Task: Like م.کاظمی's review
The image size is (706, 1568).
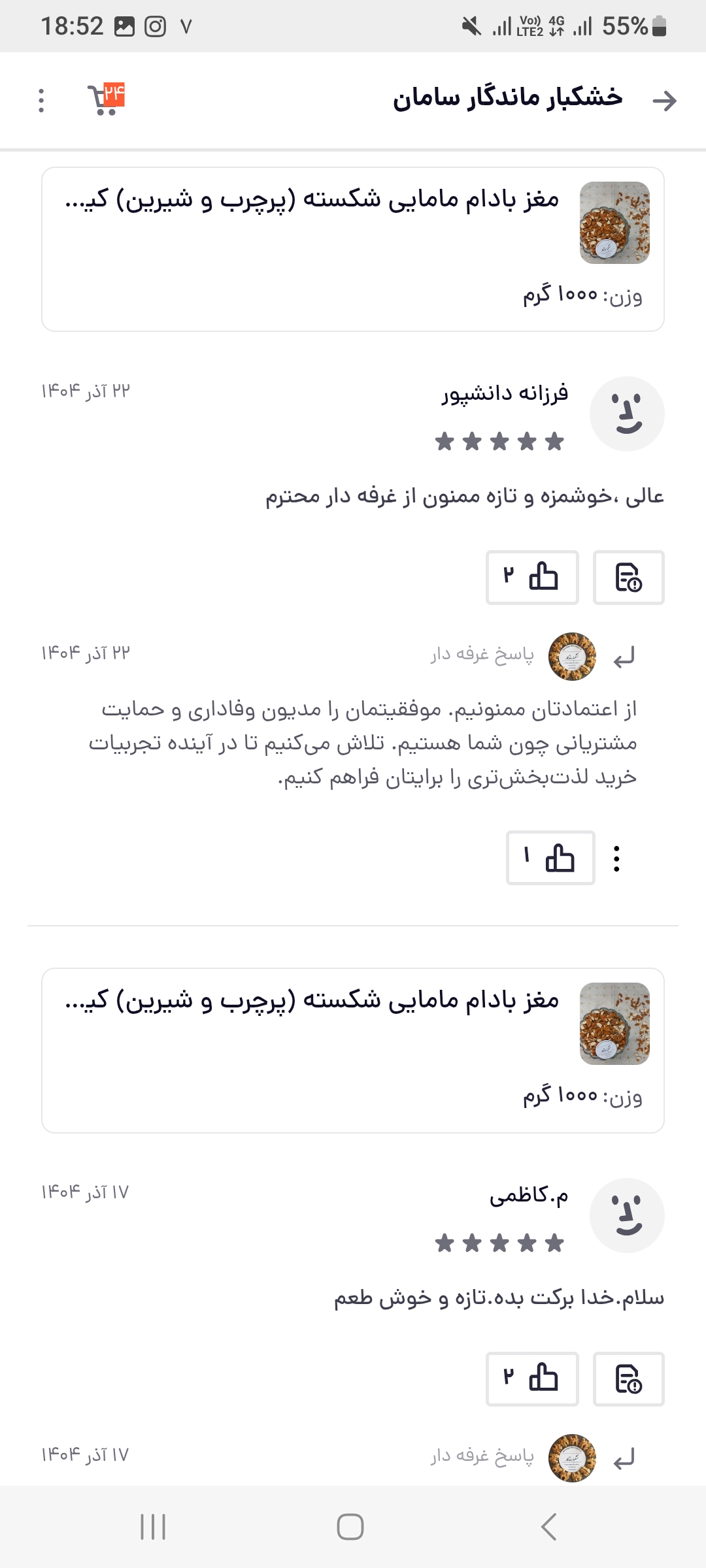Action: (x=532, y=1379)
